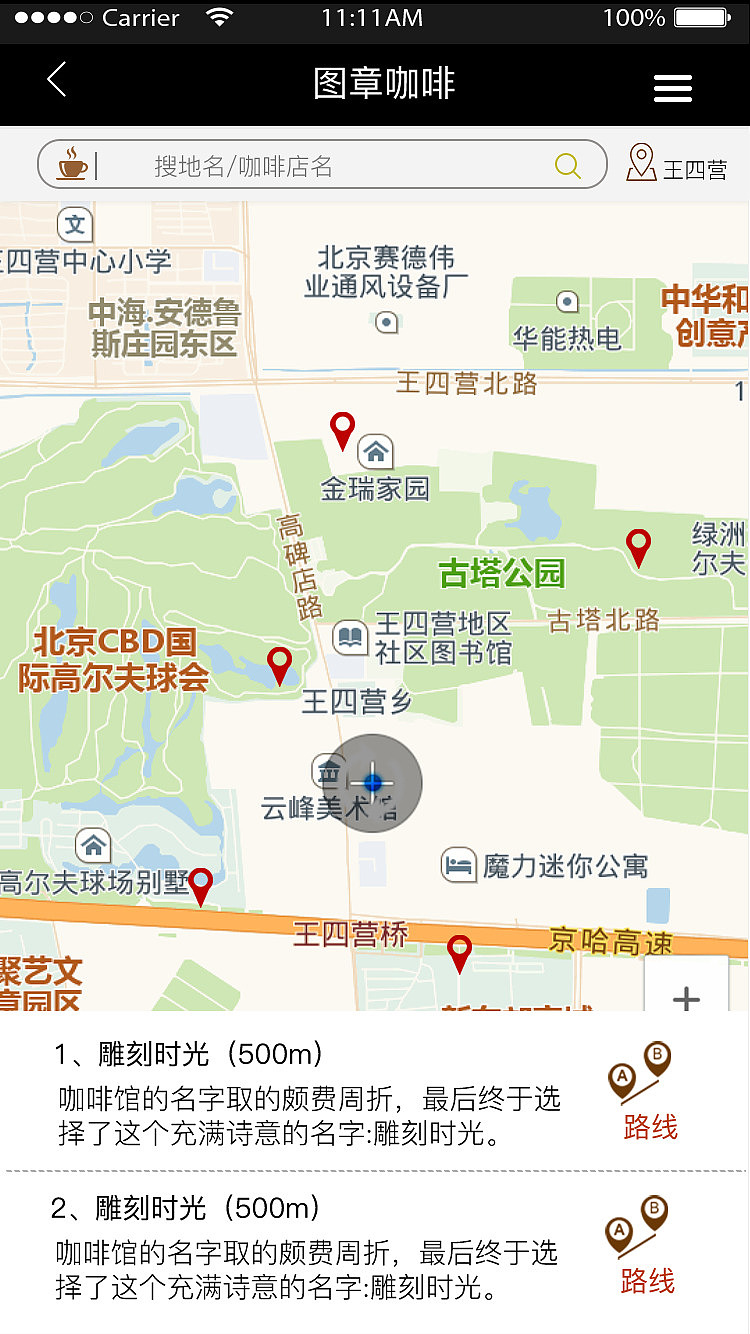Tap the red pin near 绿洲尔夫
Viewport: 750px width, 1334px height.
click(638, 546)
